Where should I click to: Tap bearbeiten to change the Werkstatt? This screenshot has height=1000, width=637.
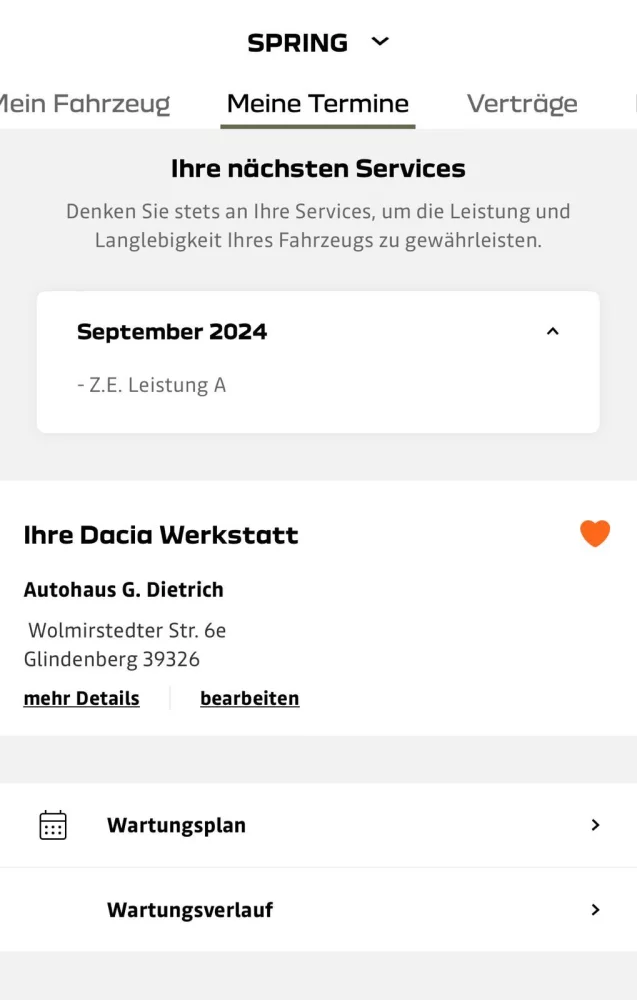pyautogui.click(x=250, y=698)
